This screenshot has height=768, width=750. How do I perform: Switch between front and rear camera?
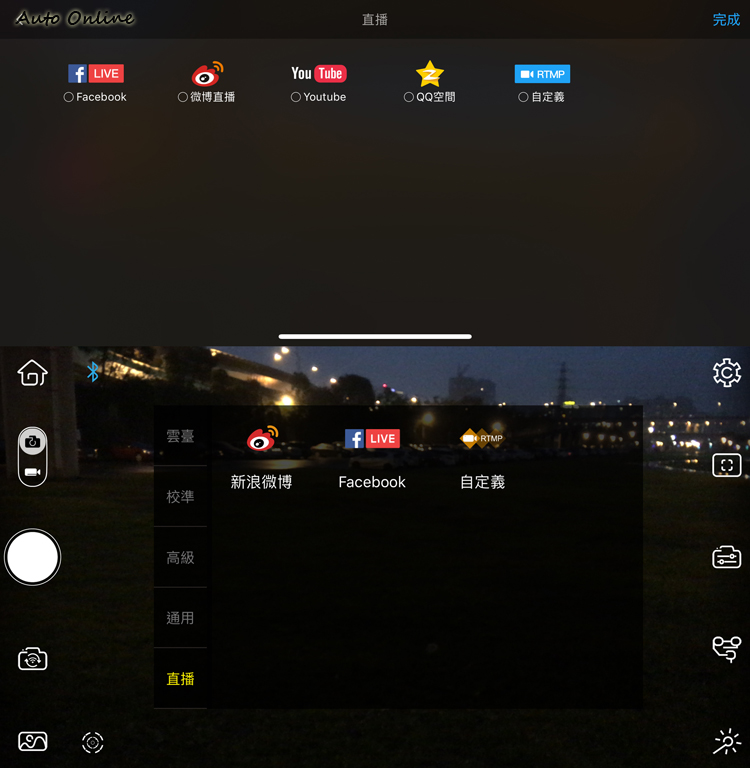[x=32, y=659]
